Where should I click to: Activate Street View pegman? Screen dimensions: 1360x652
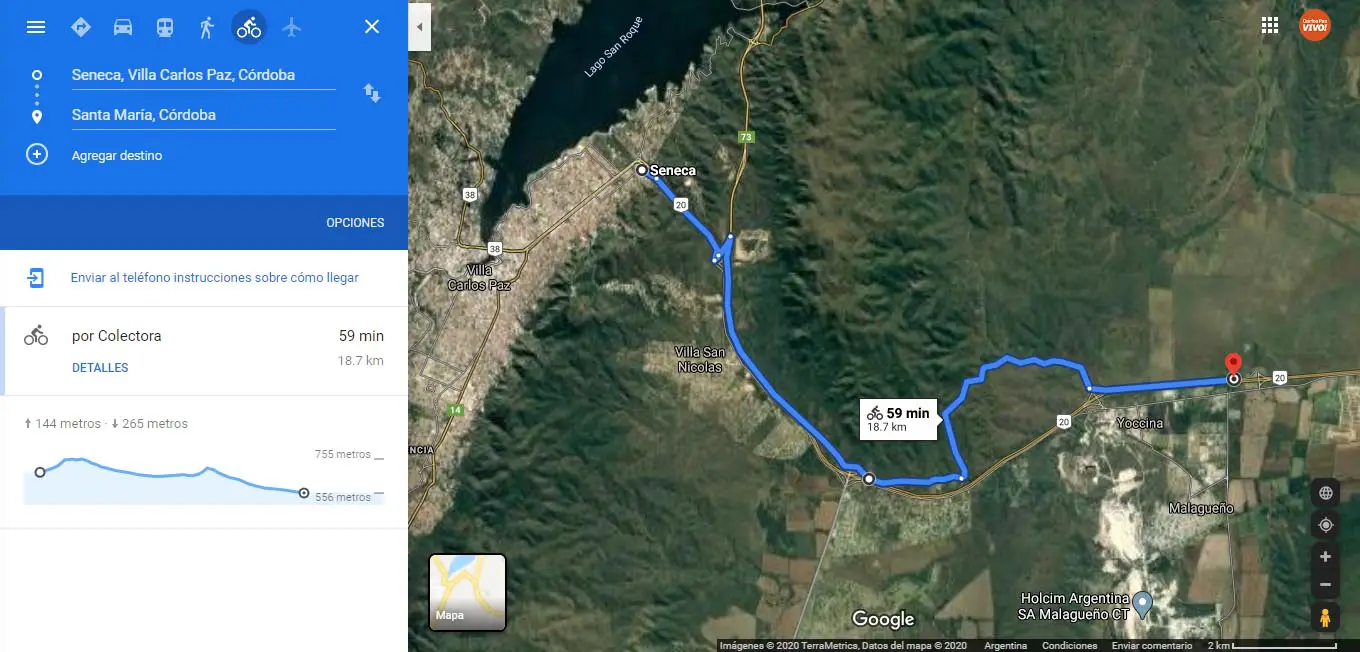click(1325, 619)
